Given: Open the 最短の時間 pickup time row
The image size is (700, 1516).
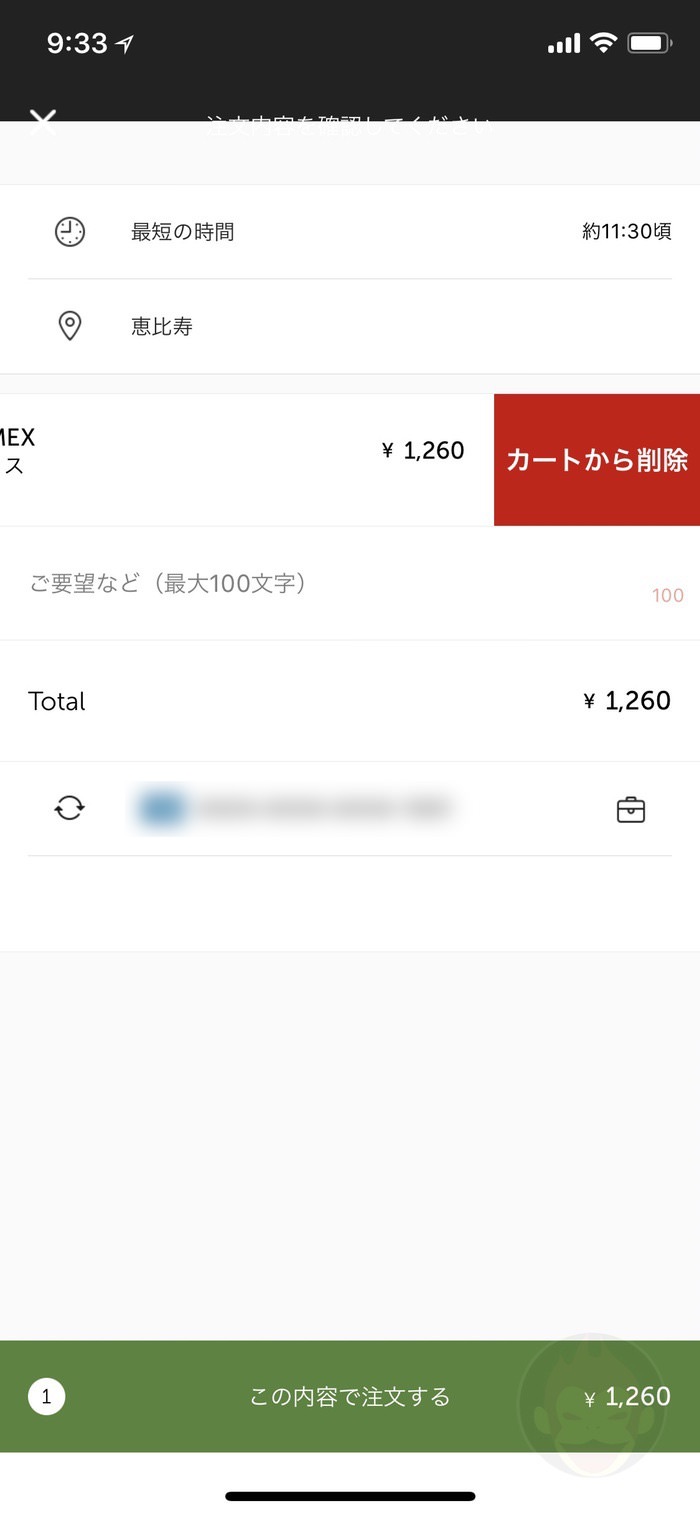Looking at the screenshot, I should (350, 232).
